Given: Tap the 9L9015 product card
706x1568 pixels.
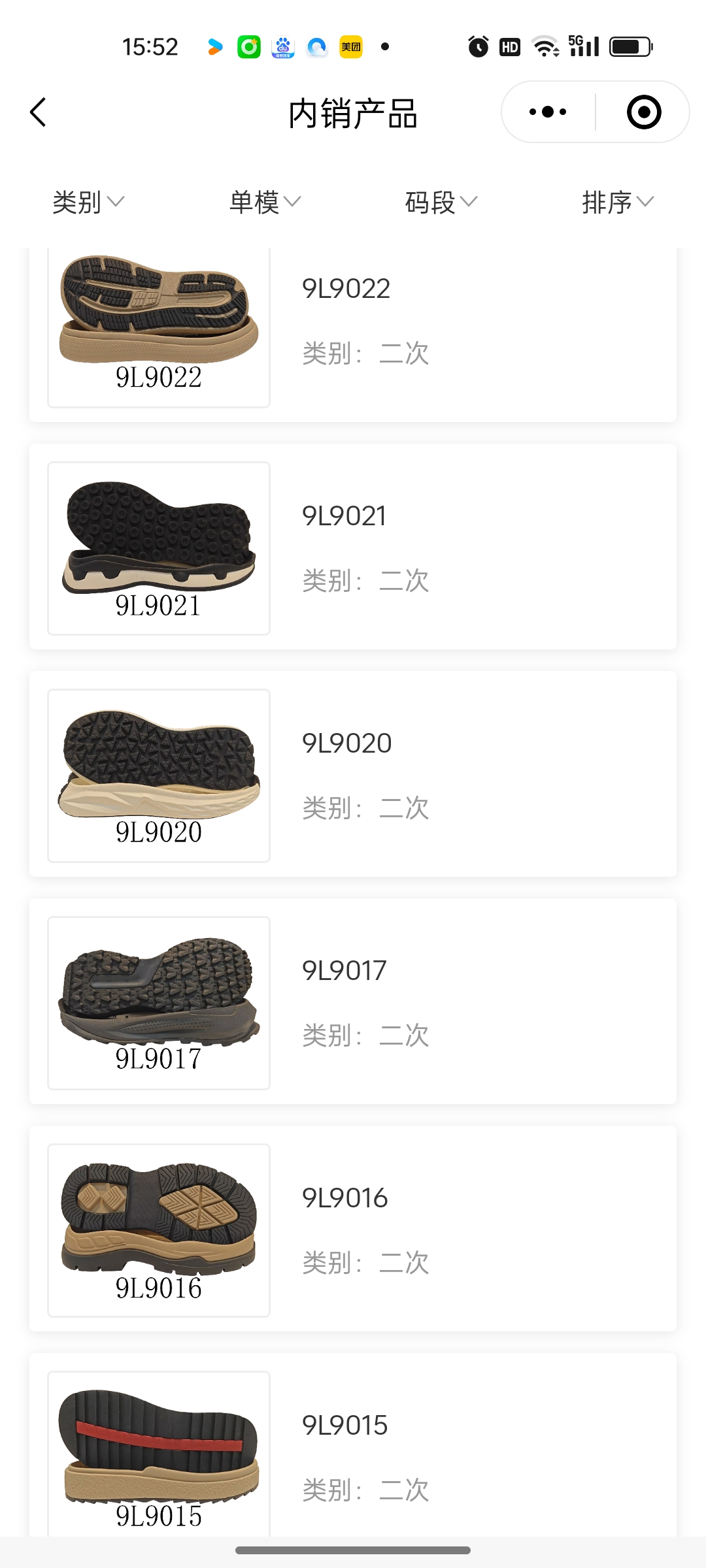Looking at the screenshot, I should [353, 1450].
